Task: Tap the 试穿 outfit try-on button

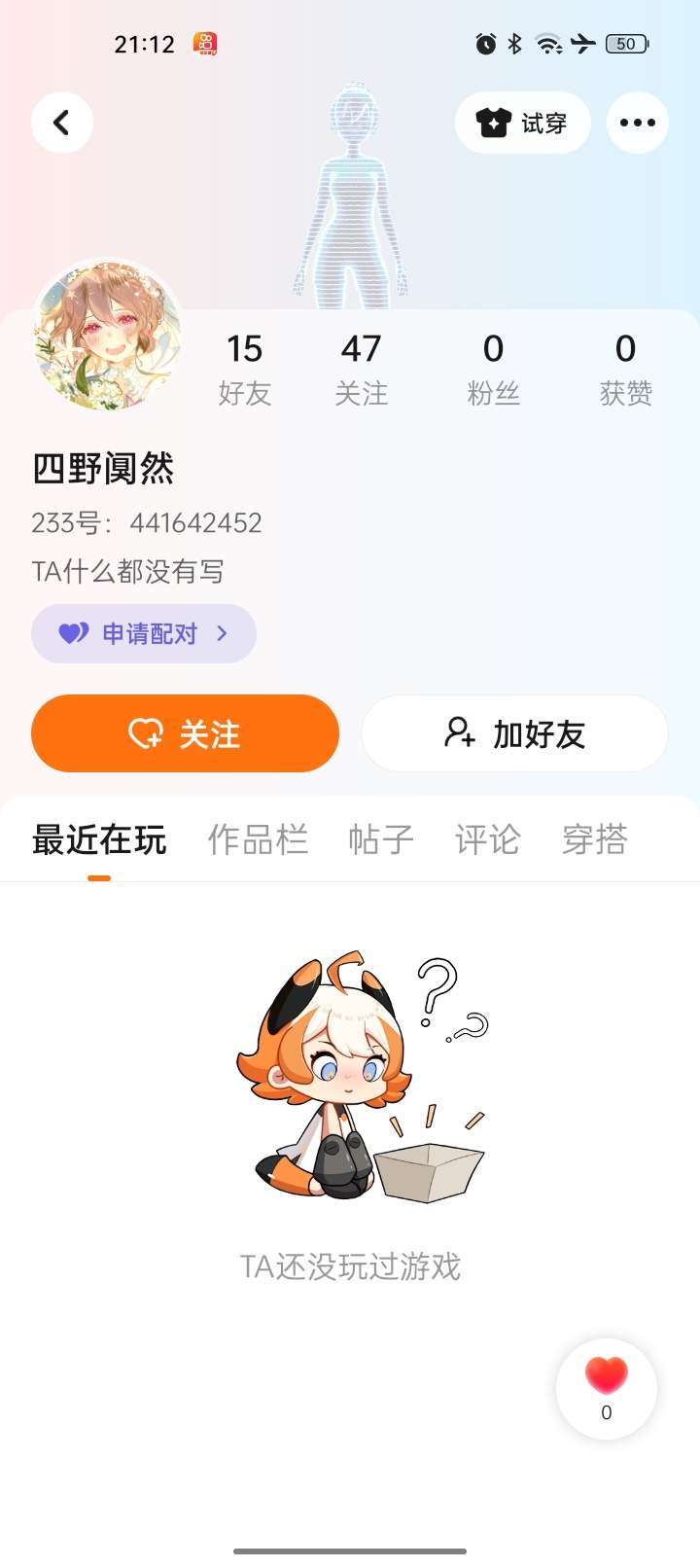Action: coord(522,123)
